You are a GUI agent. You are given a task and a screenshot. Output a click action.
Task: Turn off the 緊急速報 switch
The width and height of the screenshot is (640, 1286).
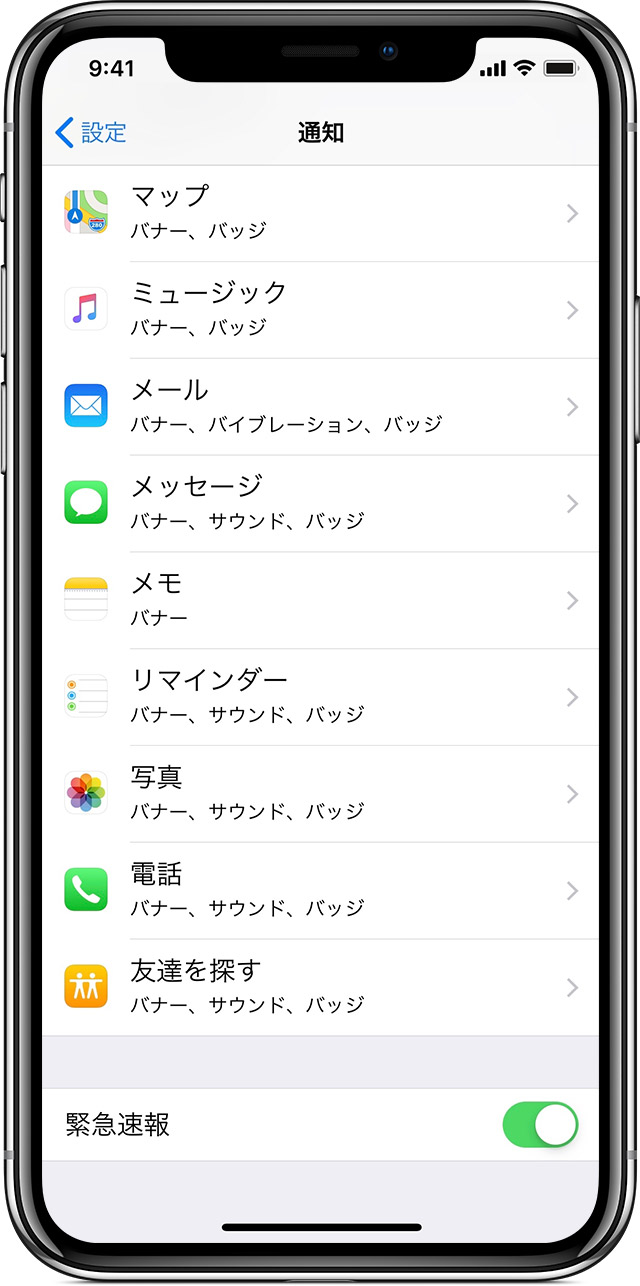pos(540,1124)
